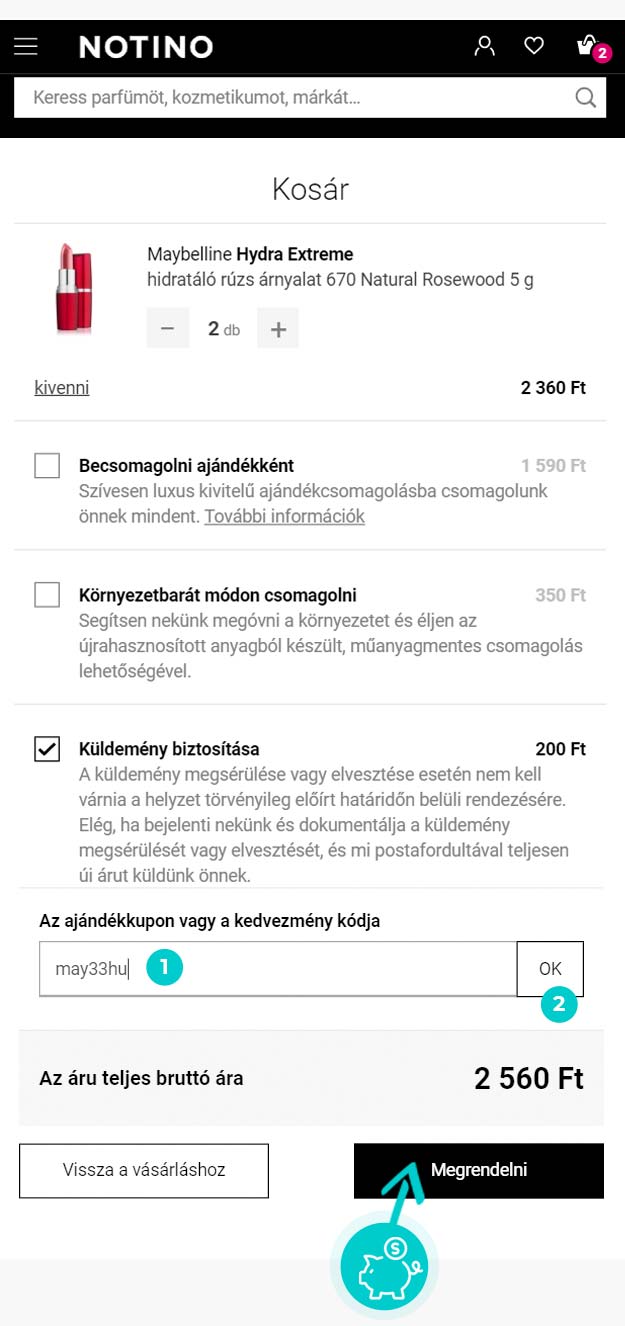
Task: Open the product image of Maybelline lipstick
Action: [73, 287]
